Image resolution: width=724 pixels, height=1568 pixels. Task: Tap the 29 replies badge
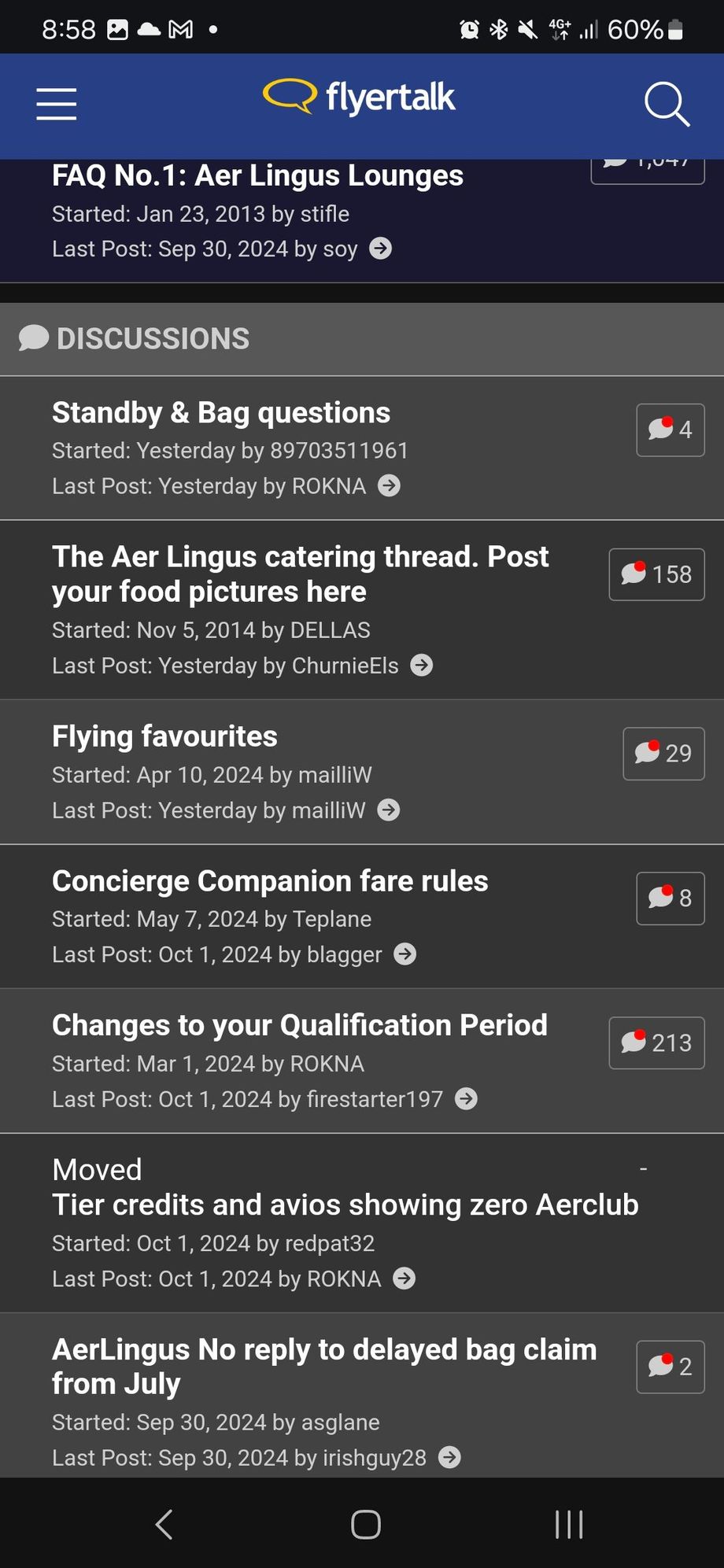663,754
